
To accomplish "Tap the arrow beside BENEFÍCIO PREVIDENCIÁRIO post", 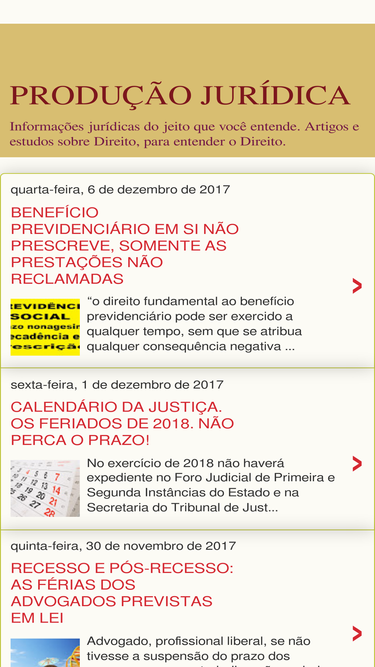I will tap(357, 286).
